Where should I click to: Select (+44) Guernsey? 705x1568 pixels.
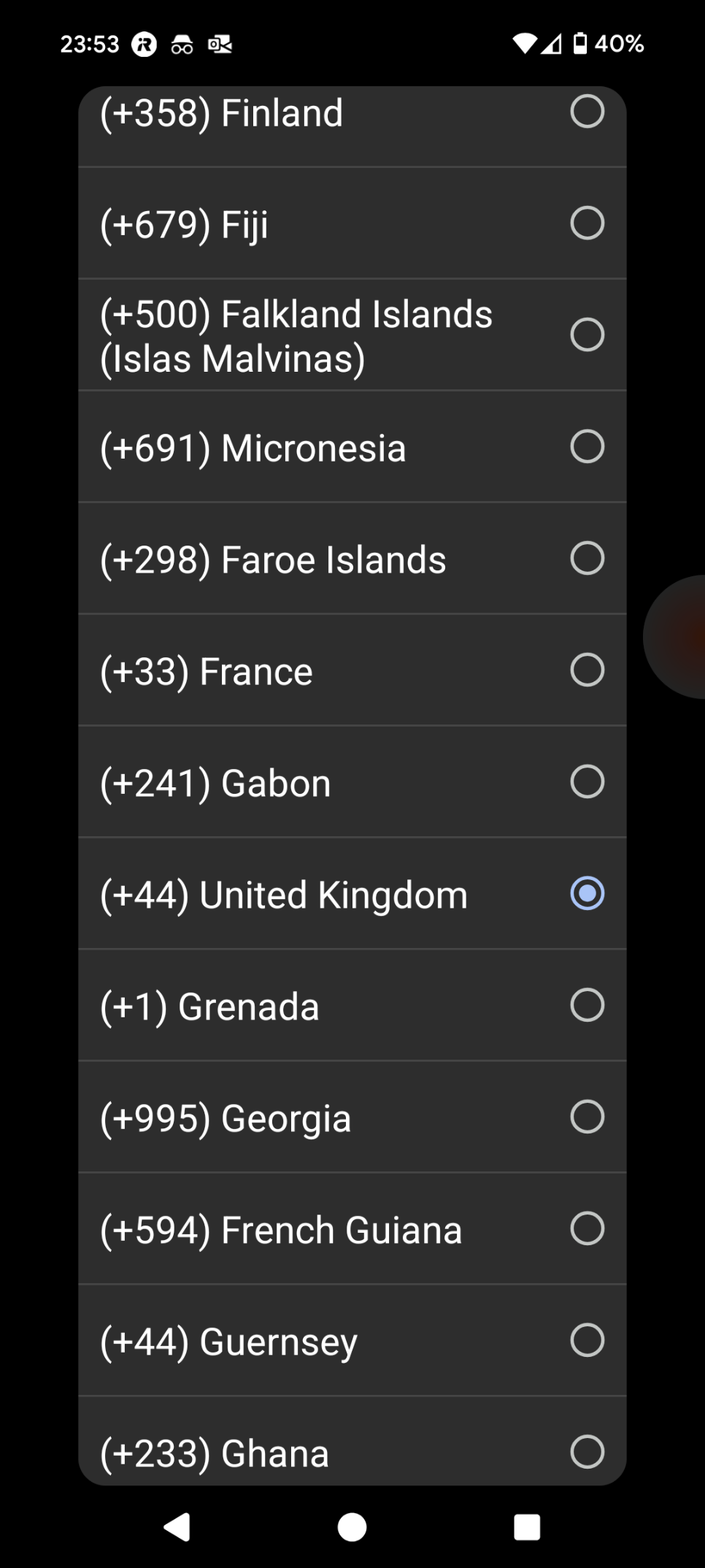[352, 1340]
